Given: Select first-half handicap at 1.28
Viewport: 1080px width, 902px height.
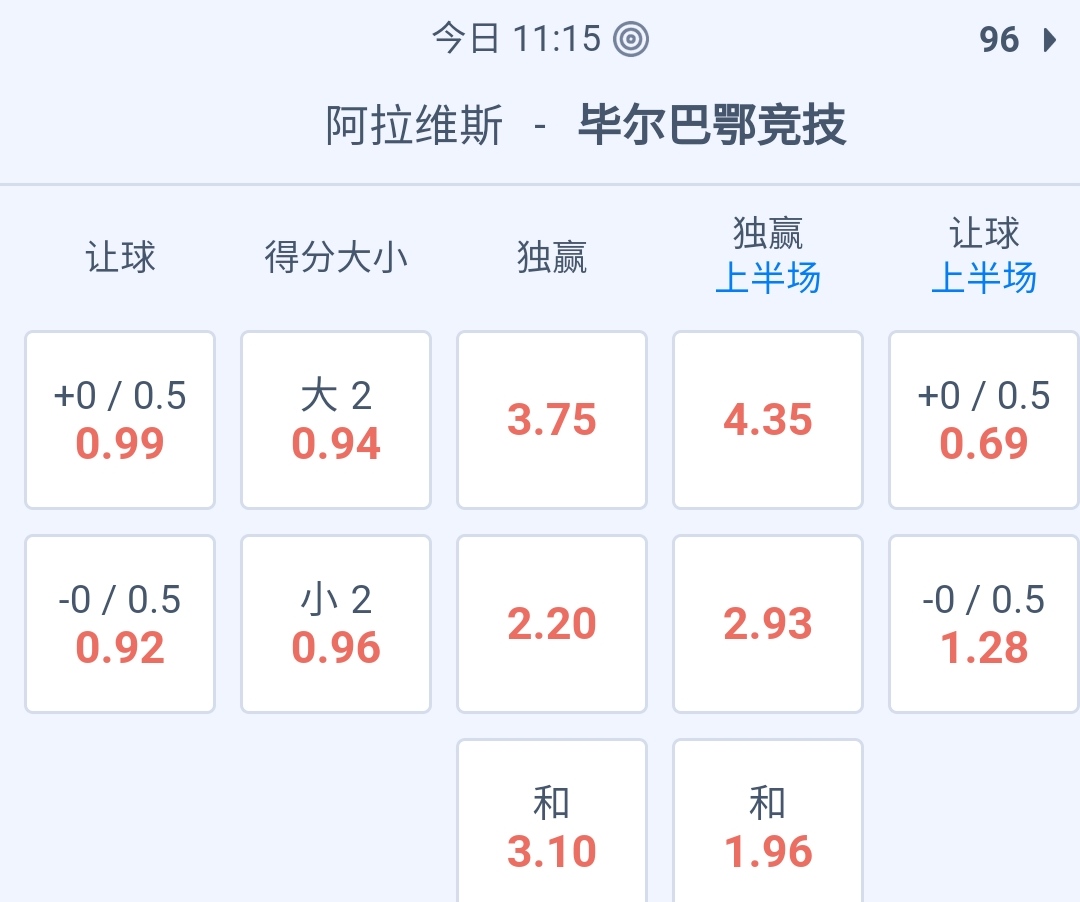Looking at the screenshot, I should pyautogui.click(x=984, y=624).
